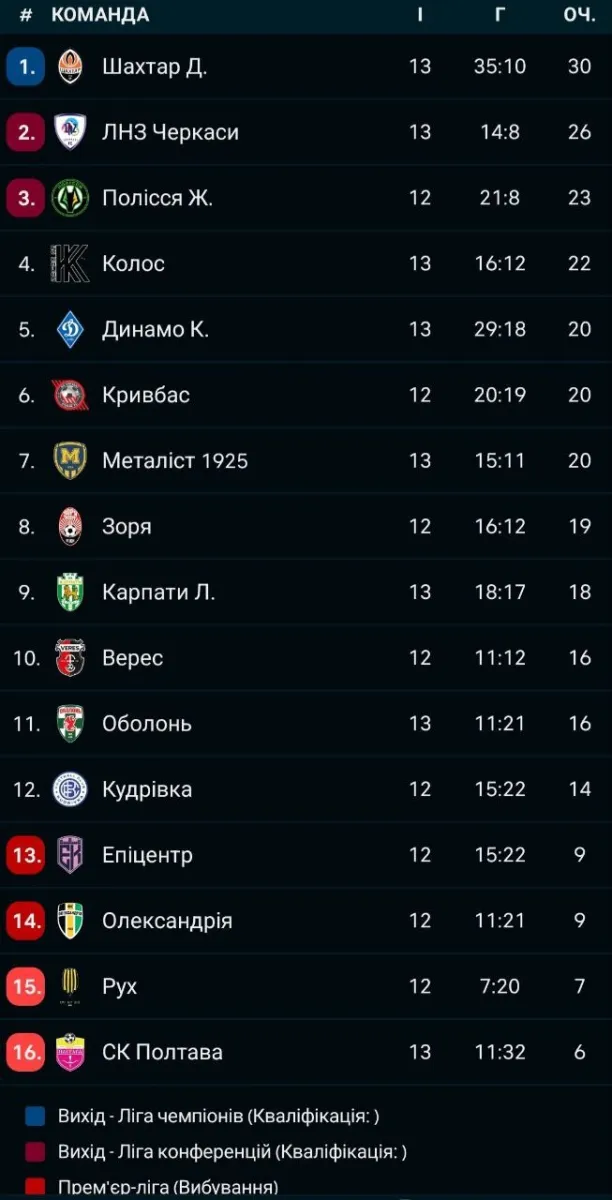
Task: Tap the Кудрівка team row
Action: [x=146, y=790]
